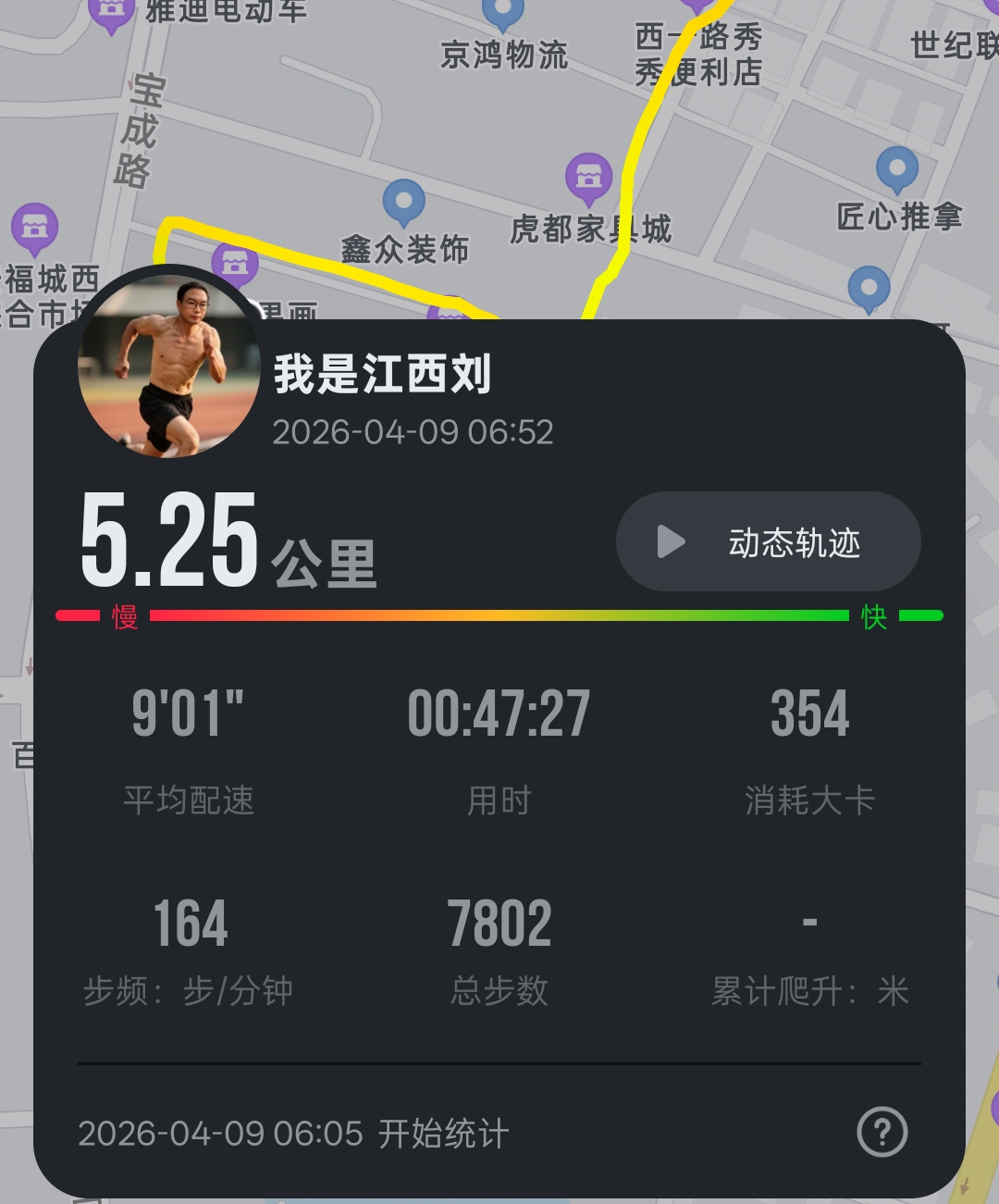This screenshot has height=1204, width=999.
Task: Tap the 鑫众装饰 map pin
Action: tap(404, 201)
